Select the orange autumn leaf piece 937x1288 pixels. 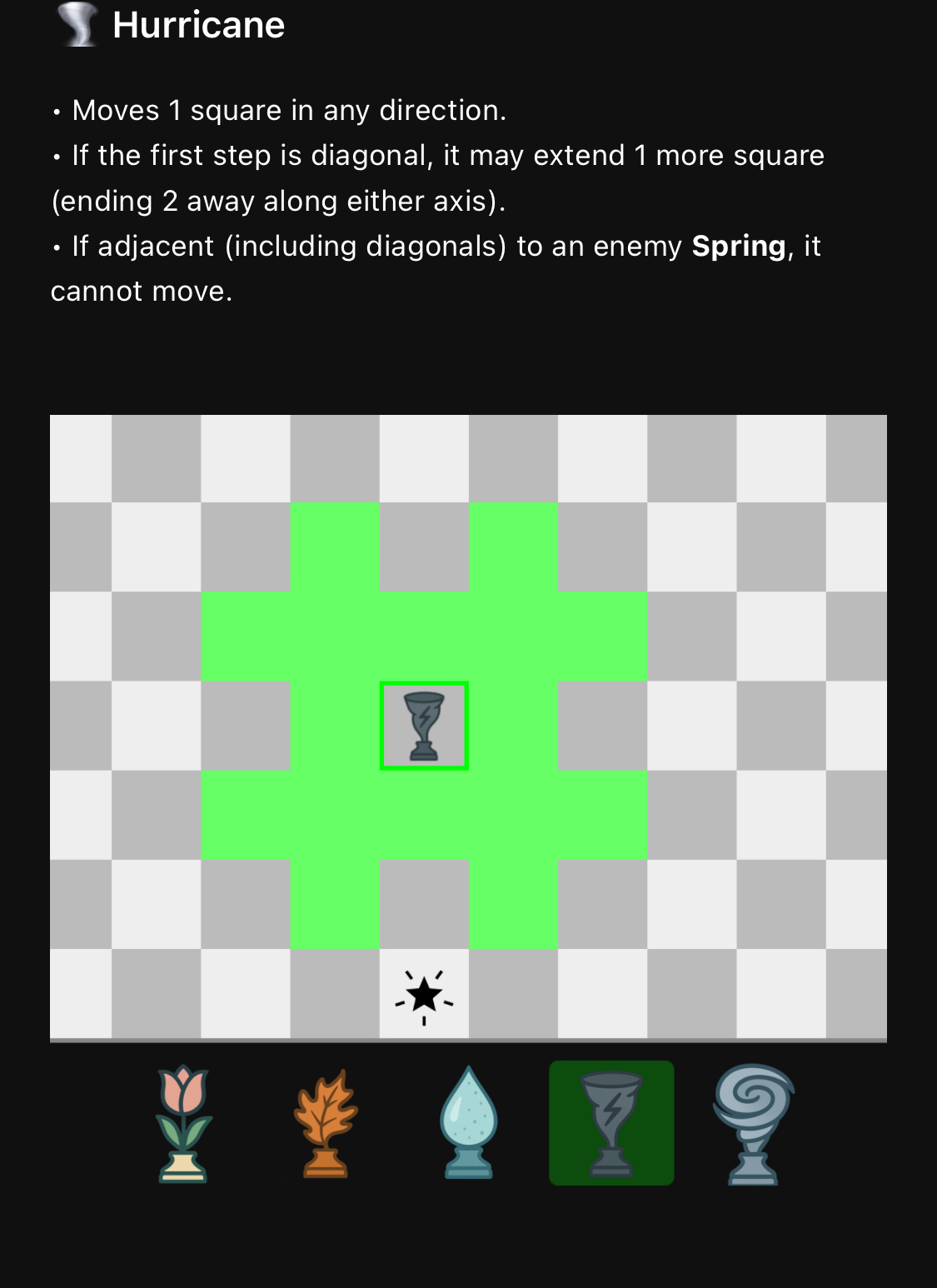click(x=326, y=1123)
